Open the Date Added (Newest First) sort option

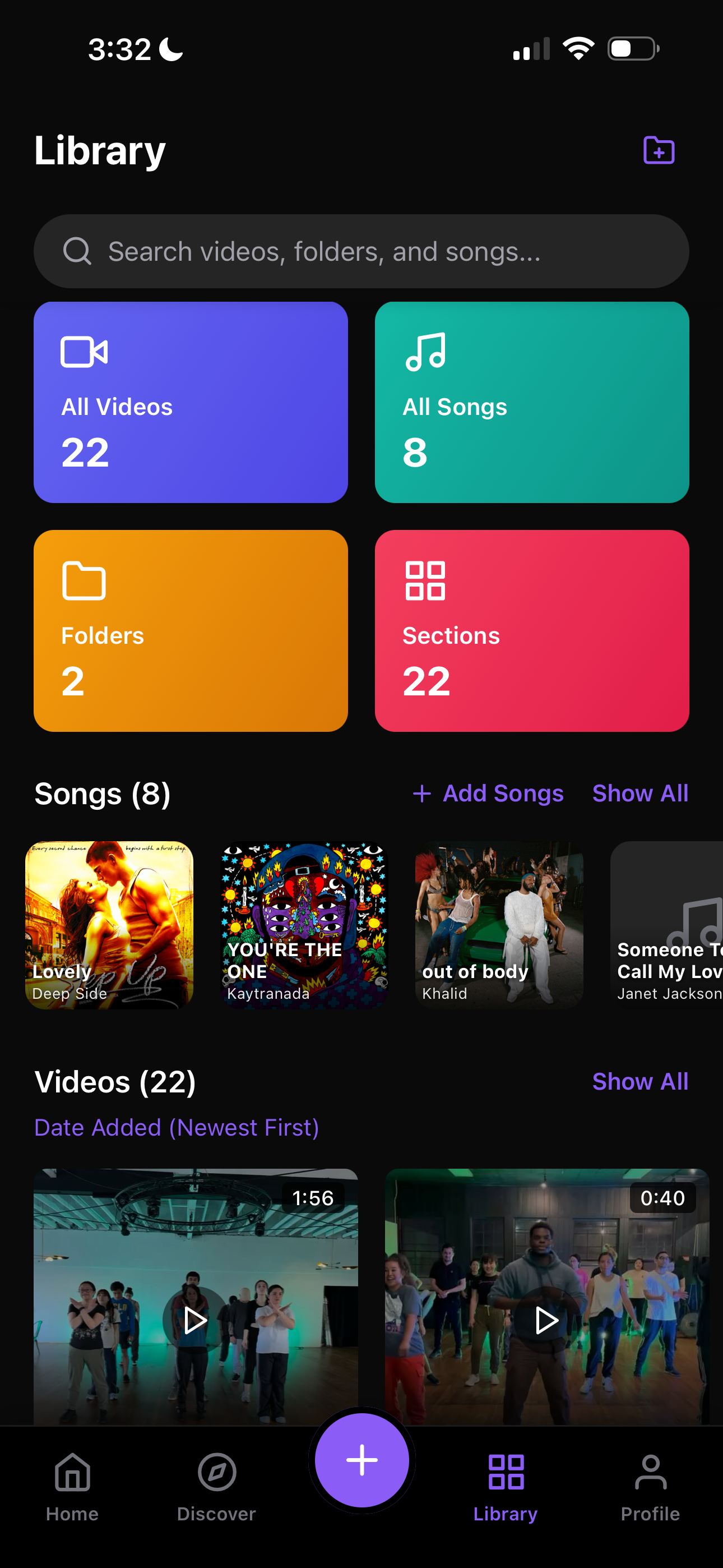(x=177, y=1127)
